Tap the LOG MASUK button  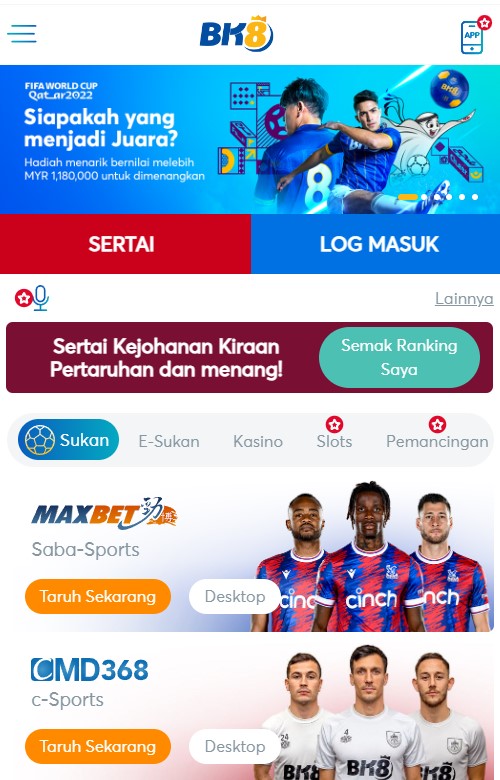tap(376, 244)
